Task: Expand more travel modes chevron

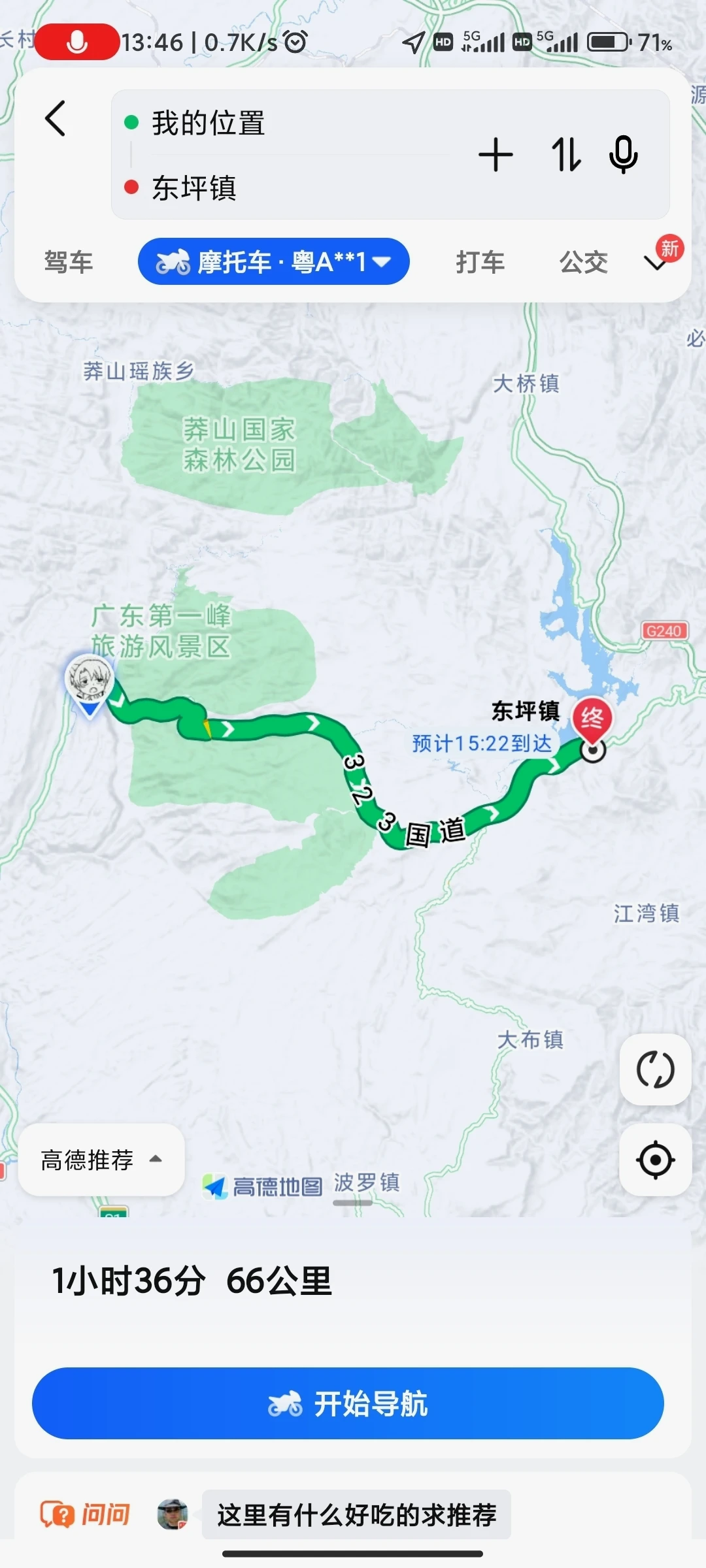Action: tap(656, 263)
